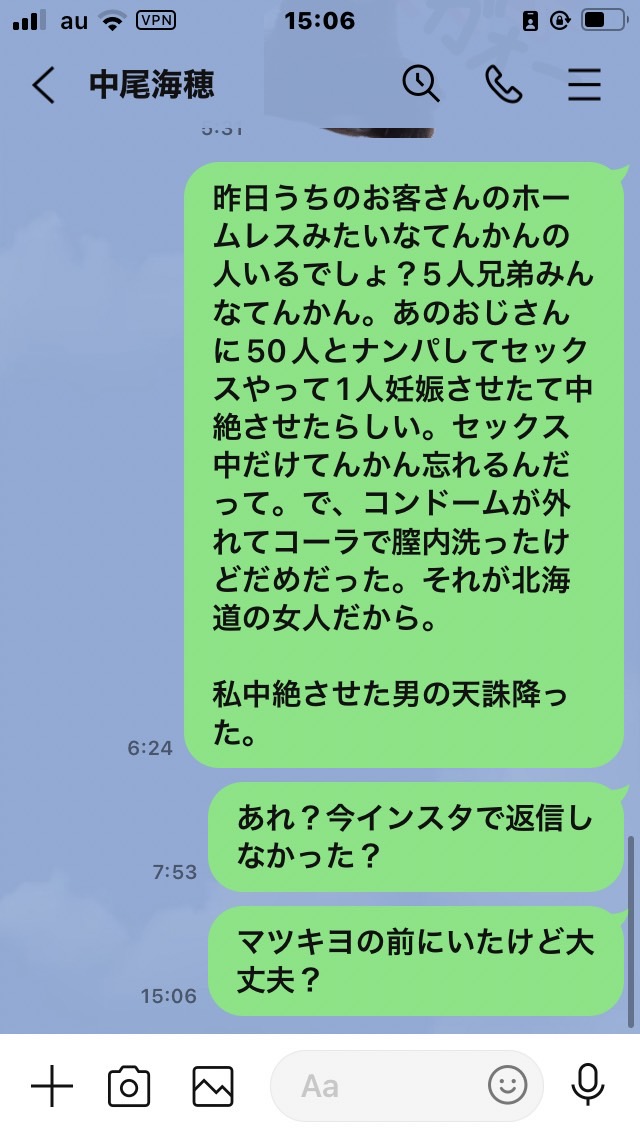The height and width of the screenshot is (1136, 640).
Task: Open the chat menu
Action: (x=584, y=84)
